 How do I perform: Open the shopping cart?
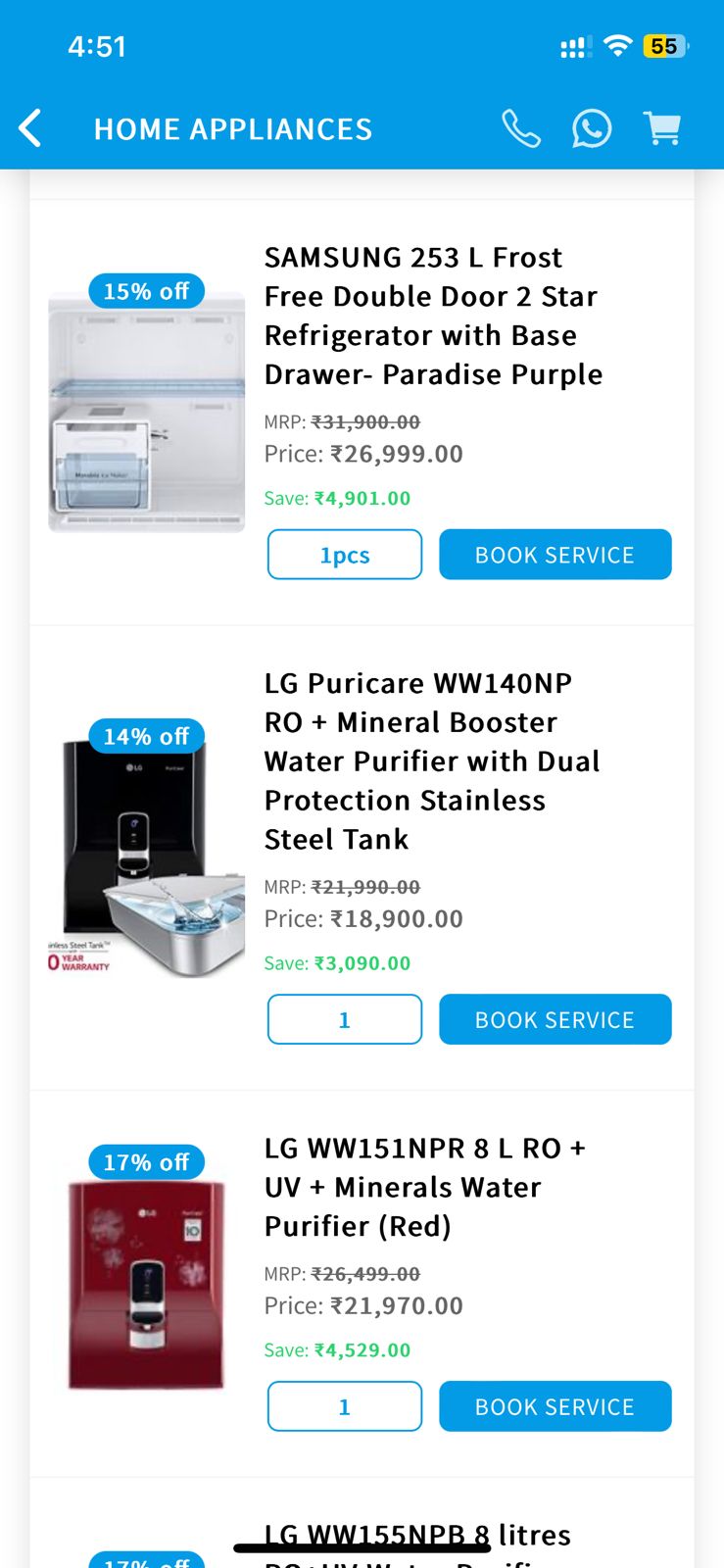pyautogui.click(x=662, y=128)
